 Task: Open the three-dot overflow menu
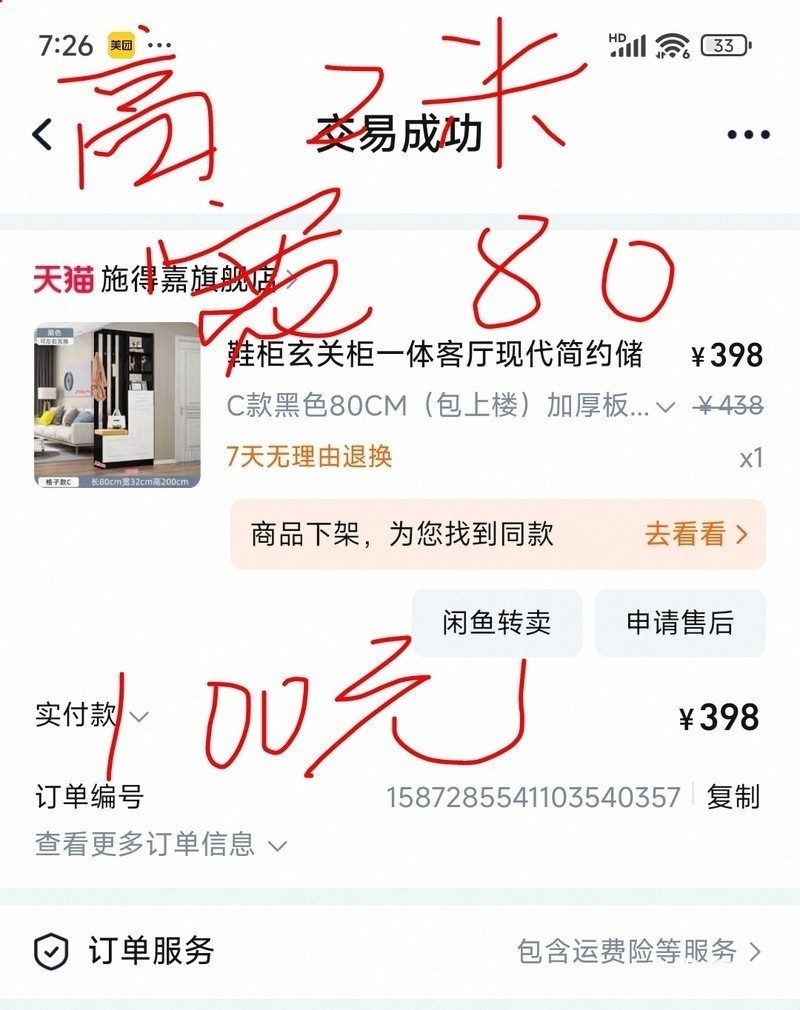click(x=748, y=135)
